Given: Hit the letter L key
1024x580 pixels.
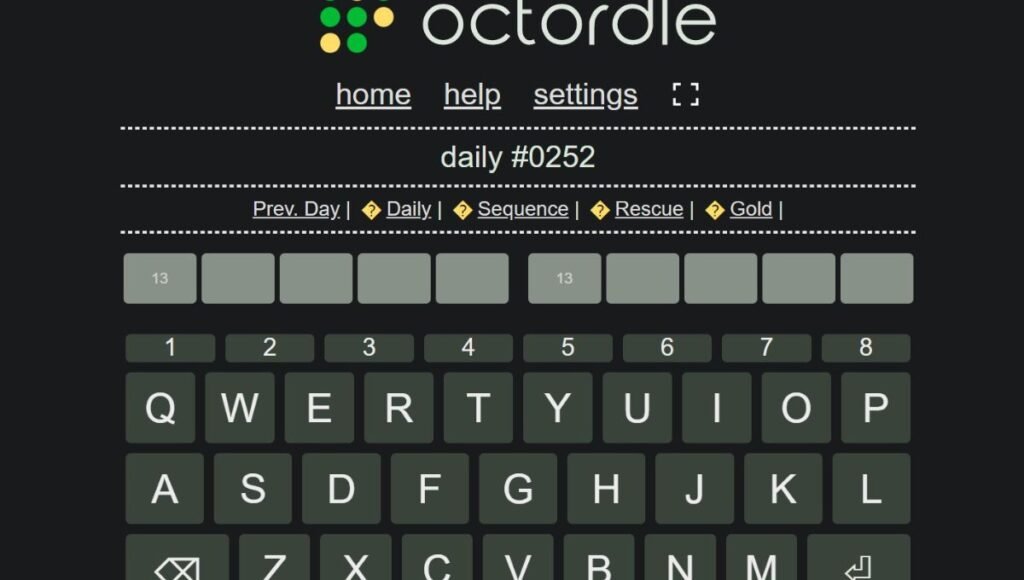Looking at the screenshot, I should (x=871, y=489).
